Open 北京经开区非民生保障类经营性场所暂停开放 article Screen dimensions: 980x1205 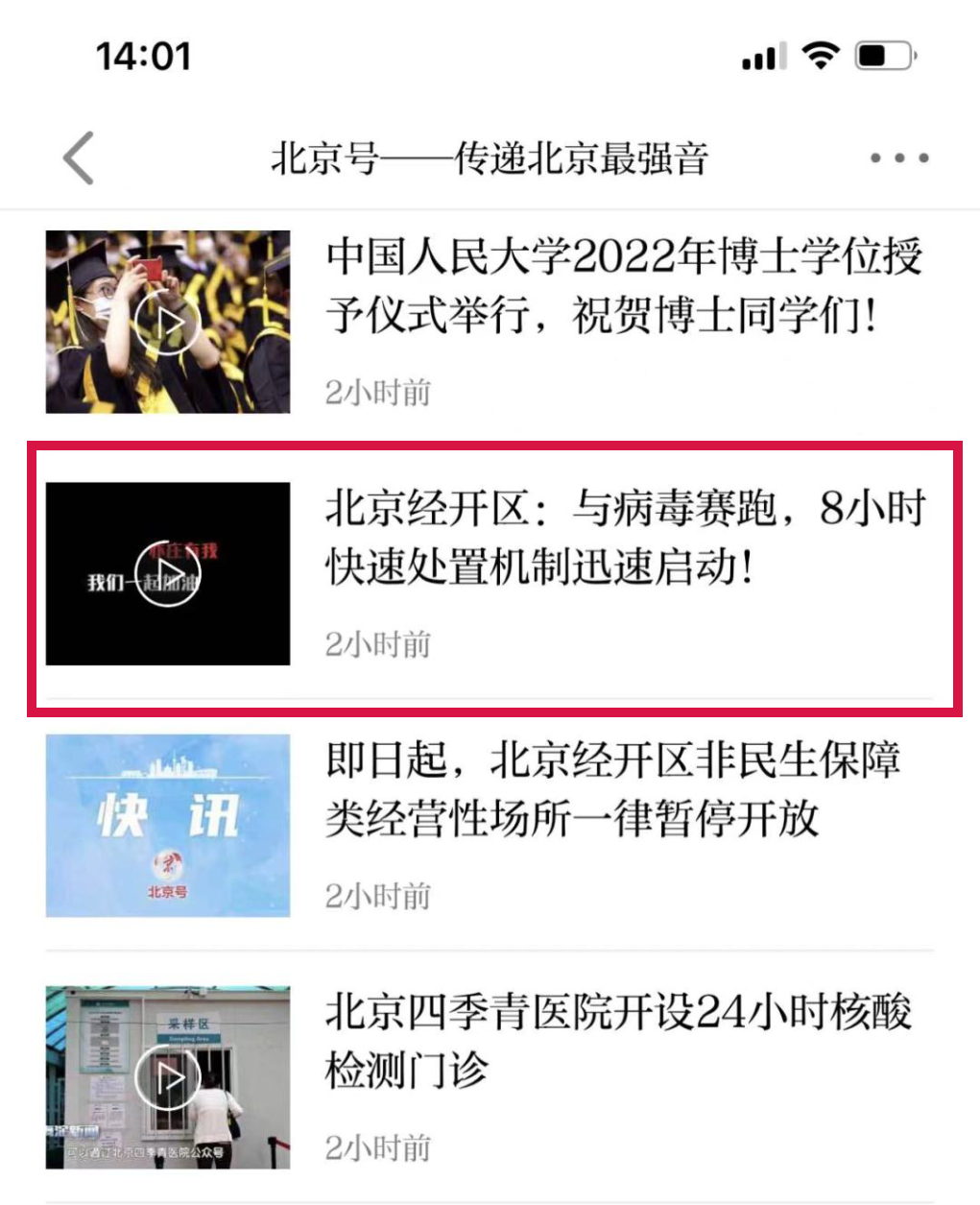pos(614,789)
